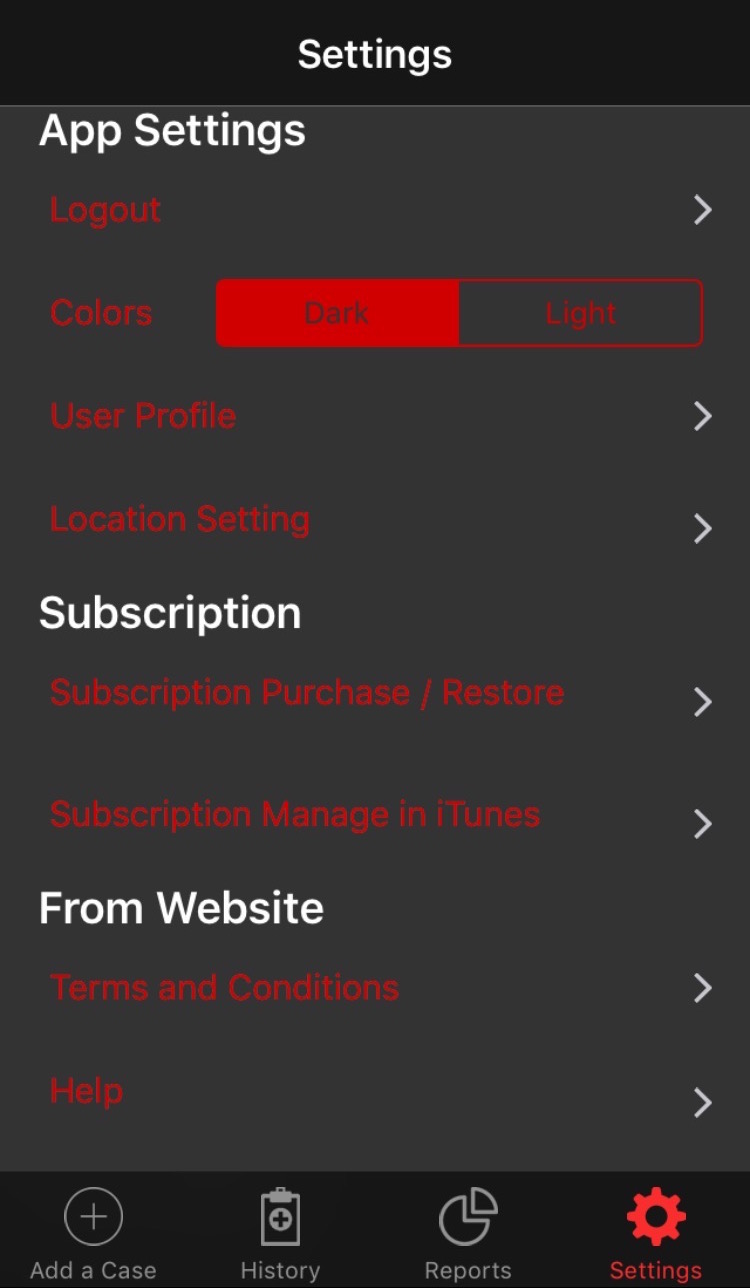
Task: Open User Profile settings
Action: tap(375, 416)
